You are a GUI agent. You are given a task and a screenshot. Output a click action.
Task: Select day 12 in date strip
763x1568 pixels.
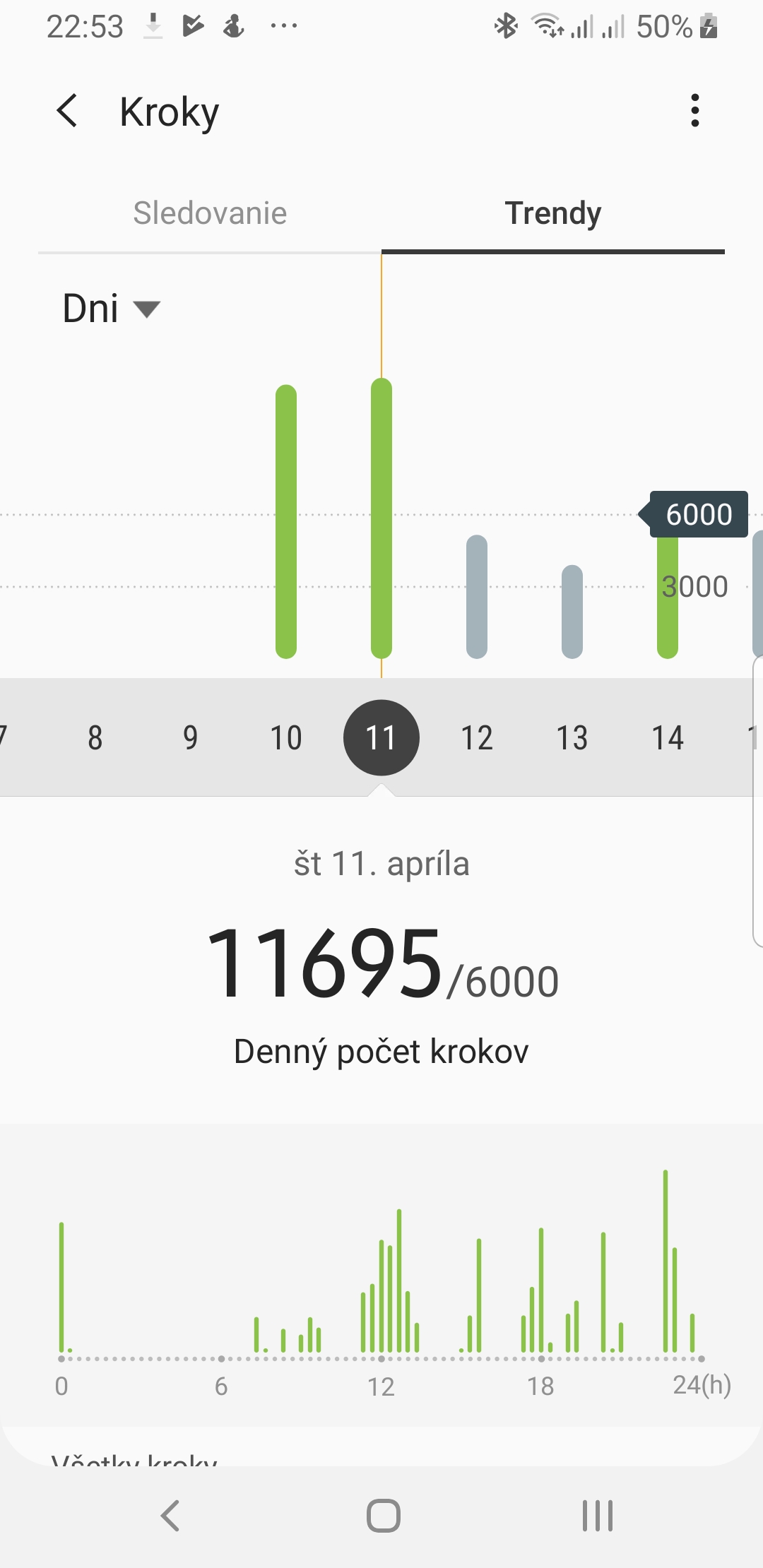[x=477, y=737]
